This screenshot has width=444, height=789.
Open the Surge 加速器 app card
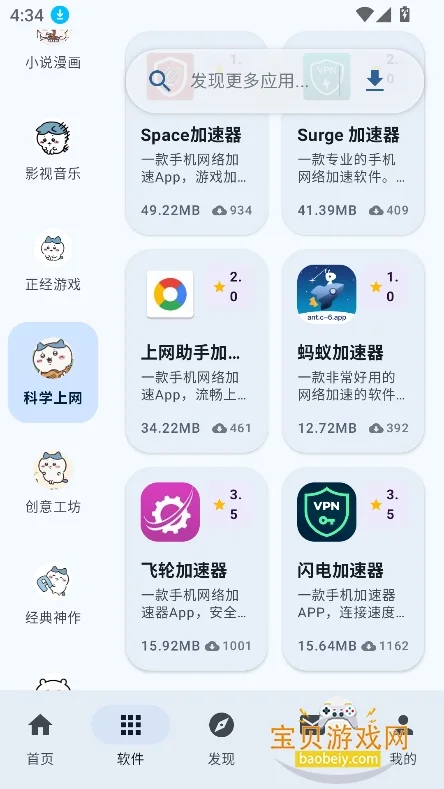[353, 133]
